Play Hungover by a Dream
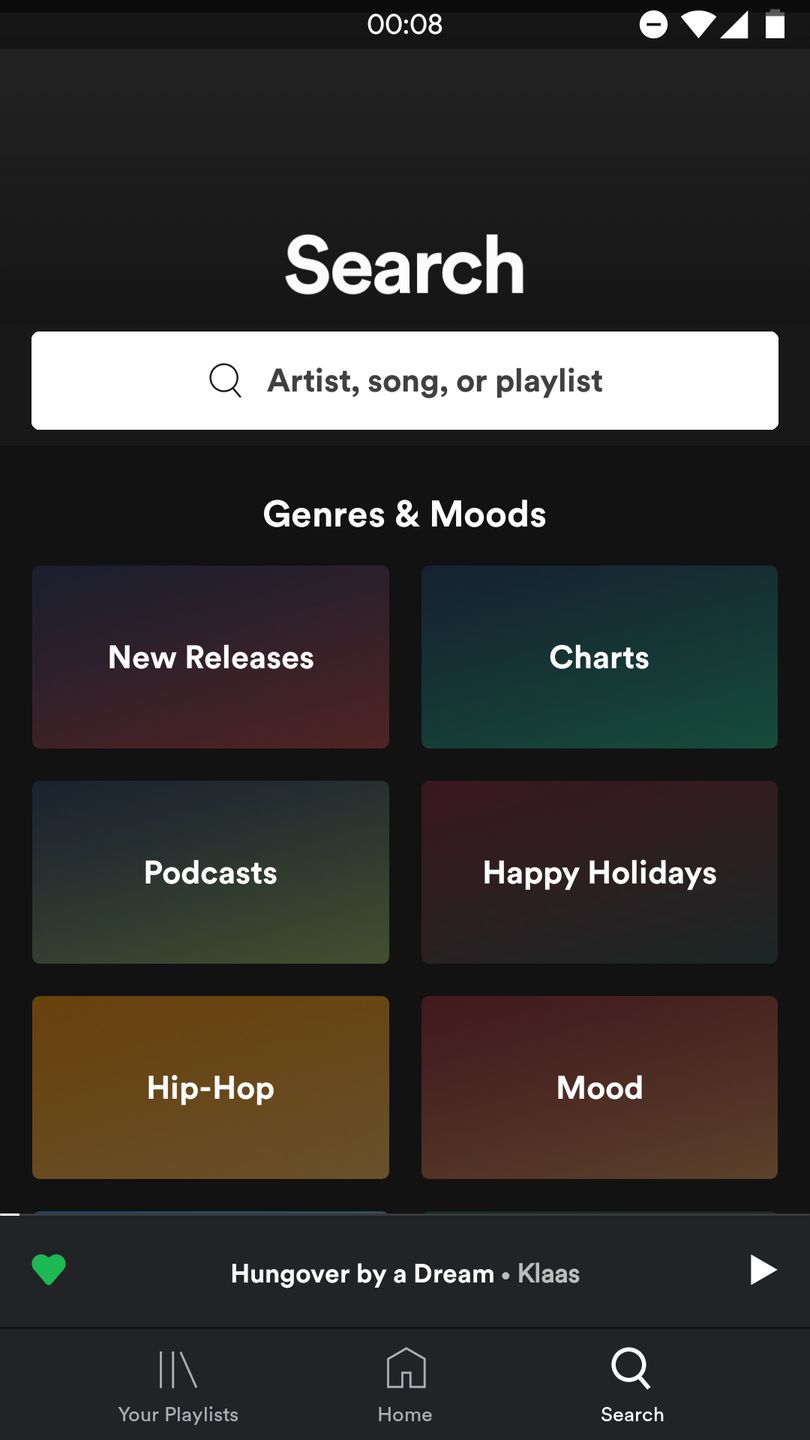Image resolution: width=810 pixels, height=1440 pixels. click(763, 1271)
